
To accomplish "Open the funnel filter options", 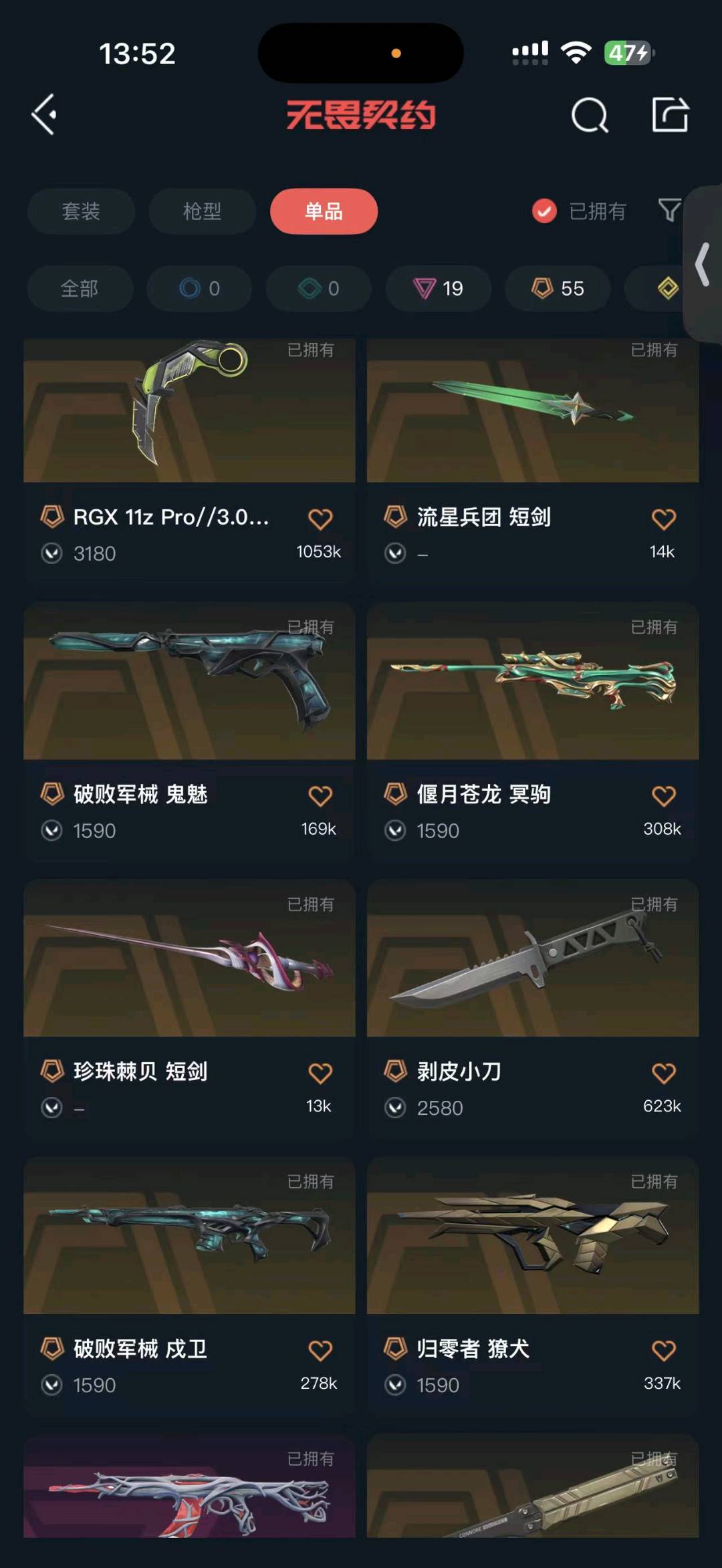I will (669, 211).
